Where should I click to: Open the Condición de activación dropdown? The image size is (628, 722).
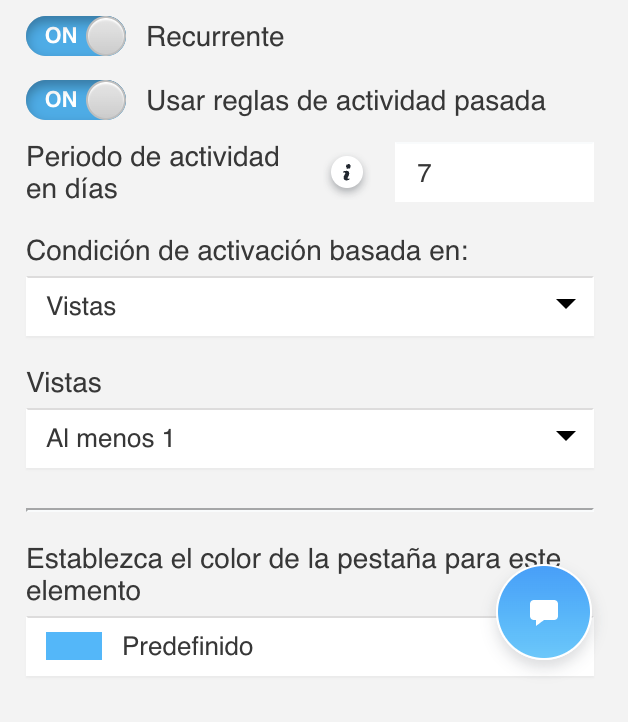click(309, 307)
